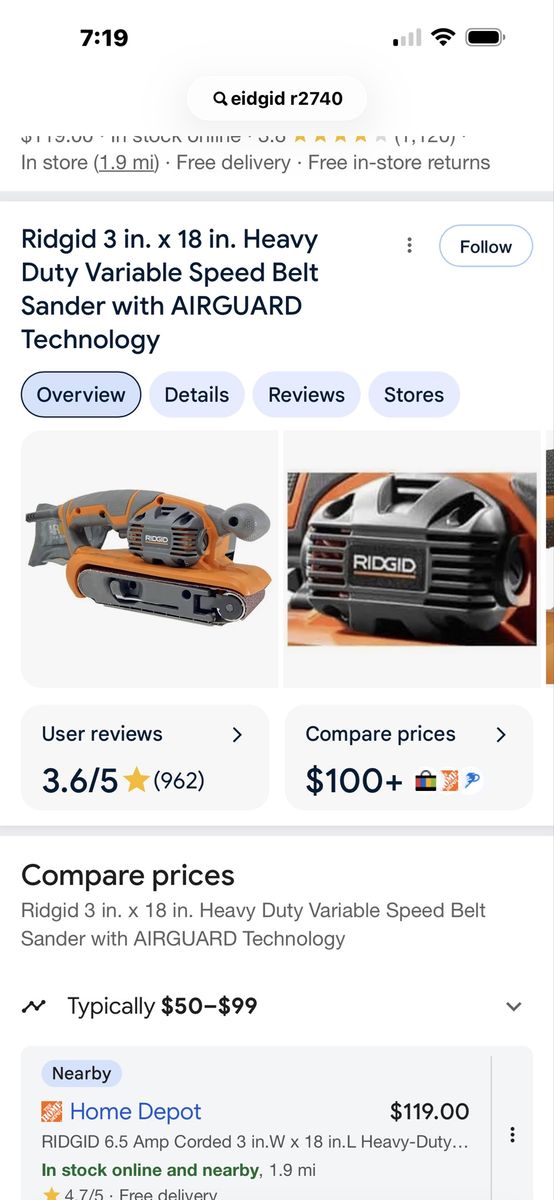Open the Compare prices $100+ card
This screenshot has width=554, height=1200.
pos(409,758)
